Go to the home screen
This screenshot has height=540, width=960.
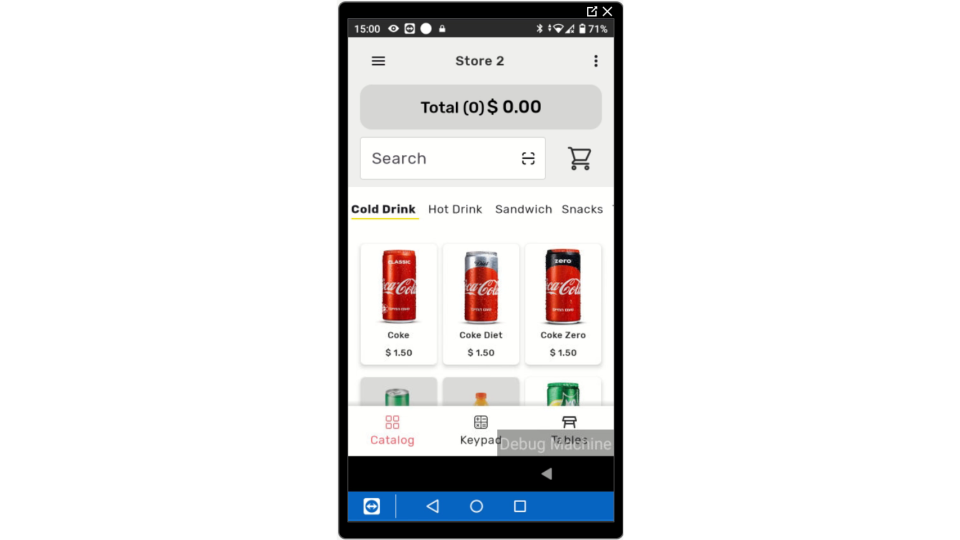pyautogui.click(x=476, y=506)
